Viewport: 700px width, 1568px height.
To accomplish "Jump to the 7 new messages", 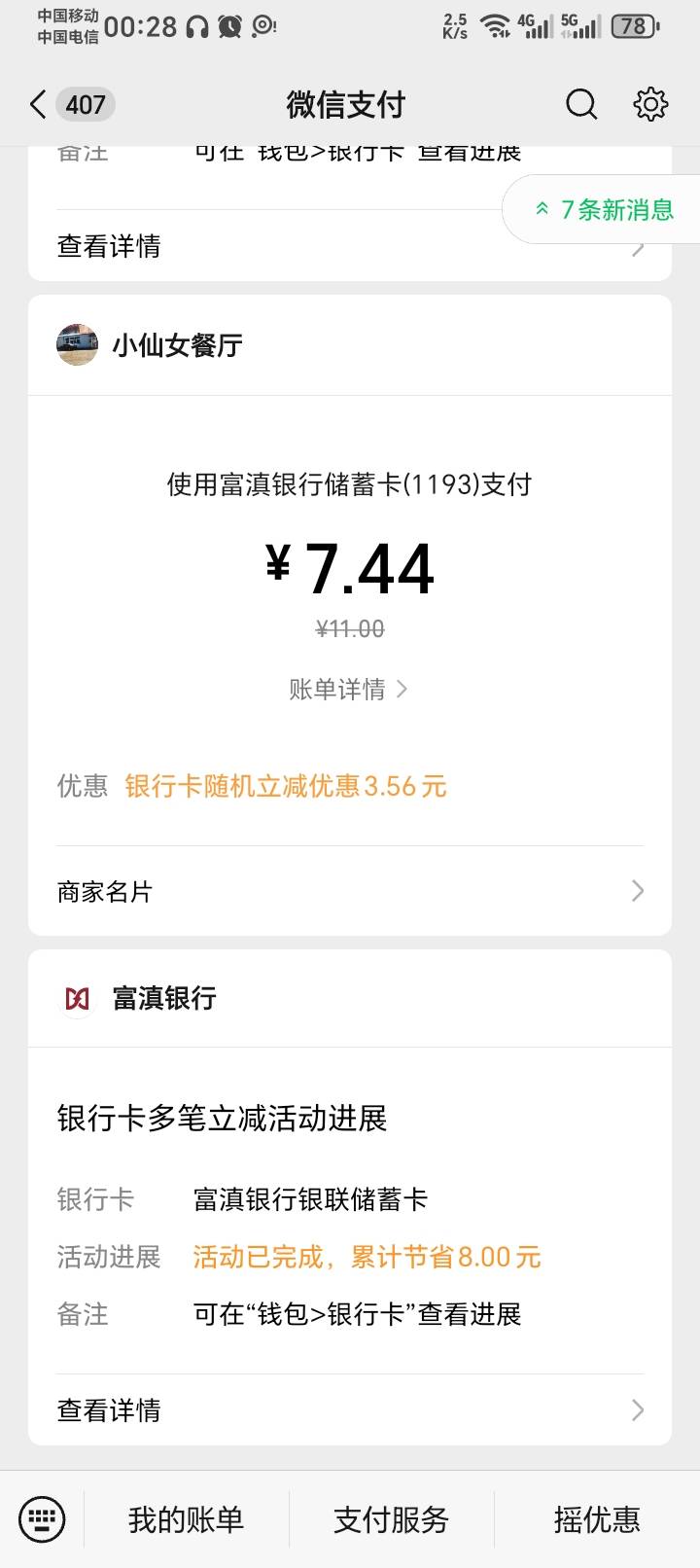I will tap(603, 209).
